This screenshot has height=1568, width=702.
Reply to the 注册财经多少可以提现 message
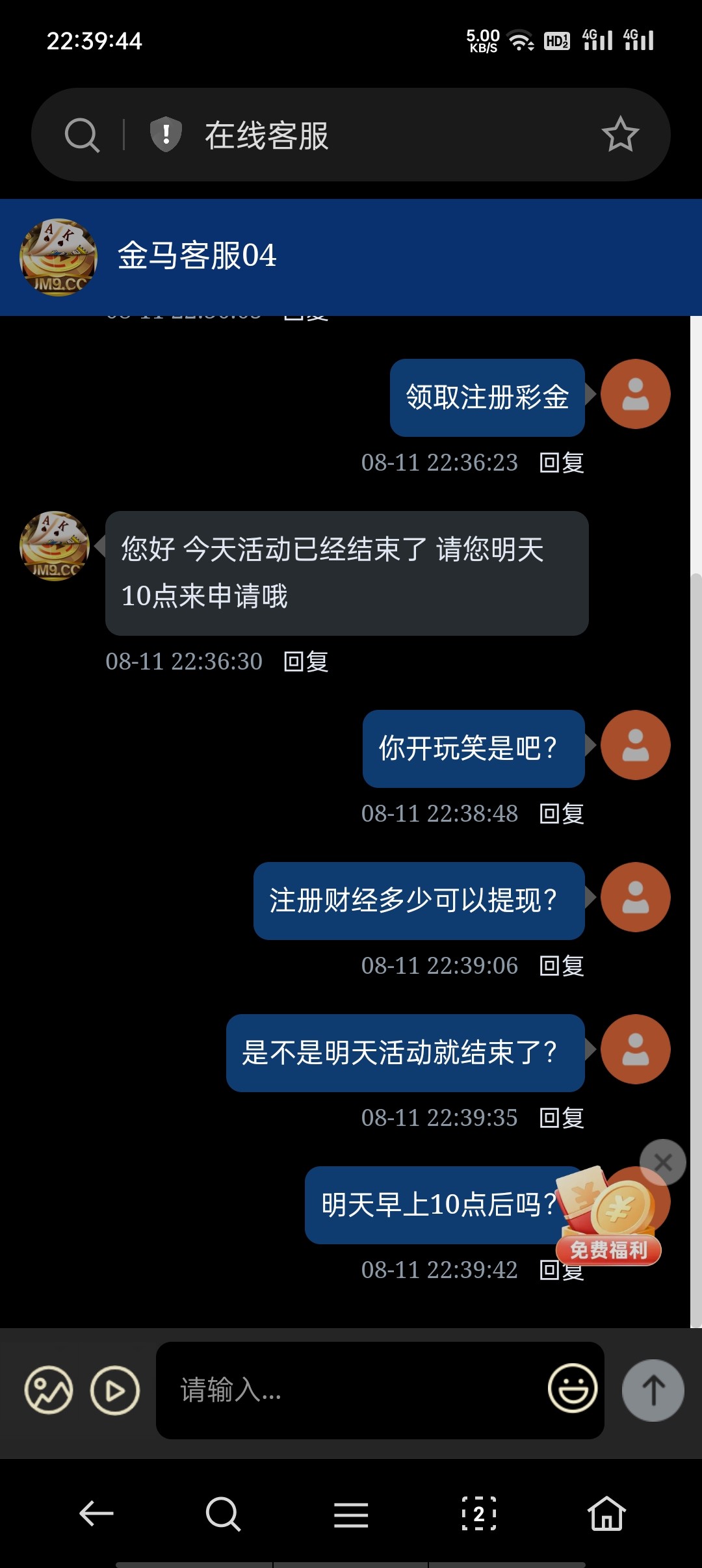(562, 966)
